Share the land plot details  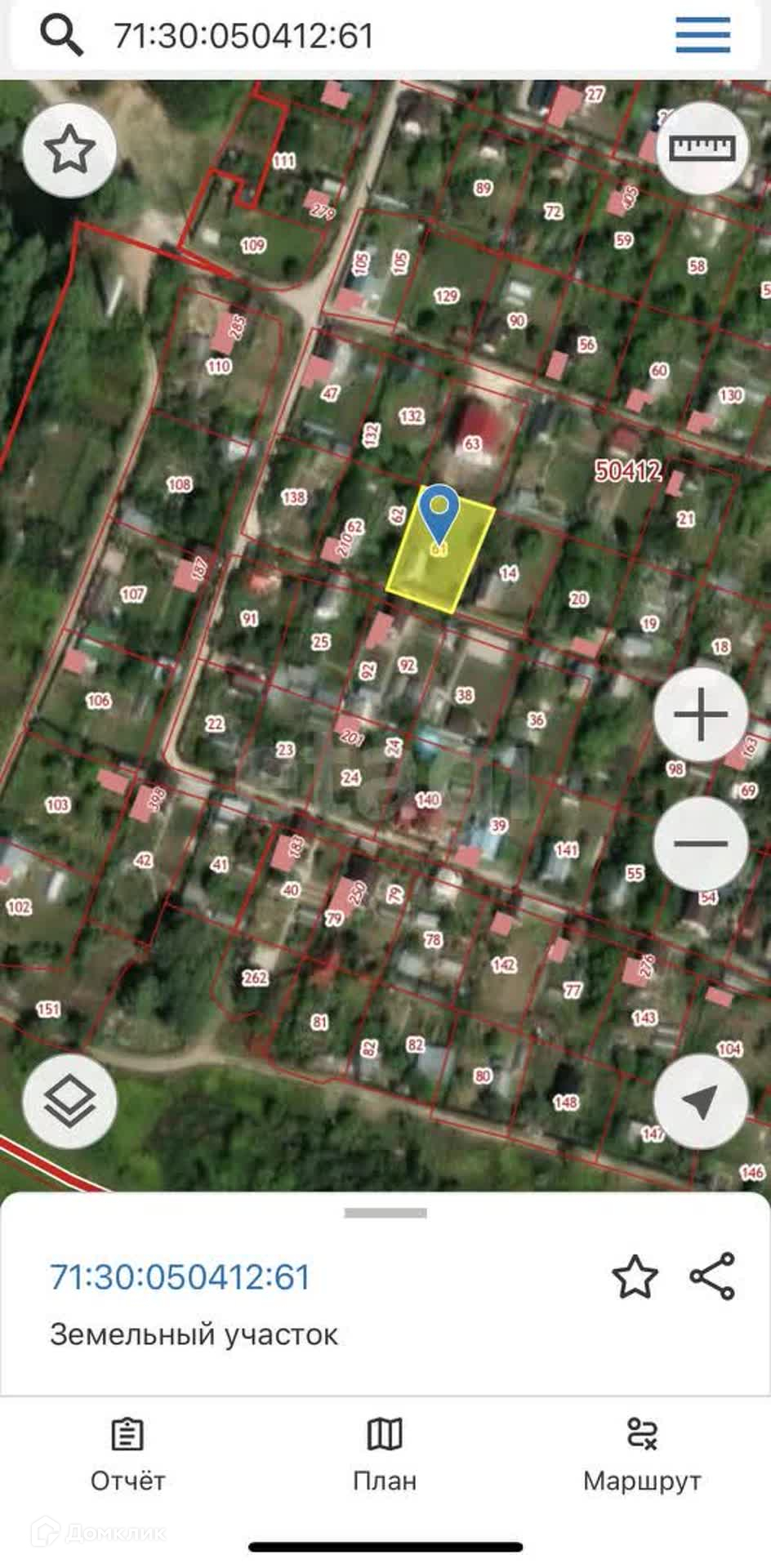[x=712, y=1276]
